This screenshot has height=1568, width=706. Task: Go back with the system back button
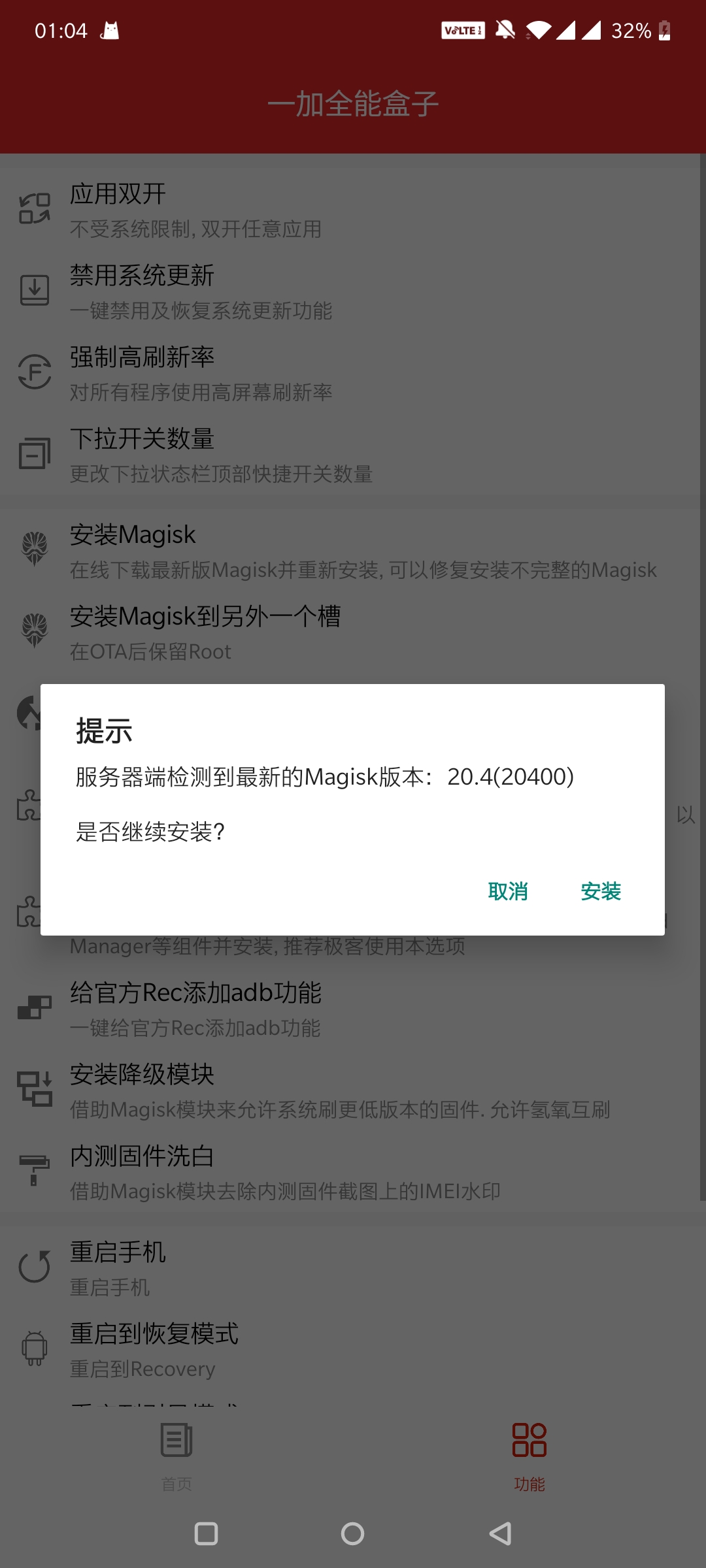(x=500, y=1533)
